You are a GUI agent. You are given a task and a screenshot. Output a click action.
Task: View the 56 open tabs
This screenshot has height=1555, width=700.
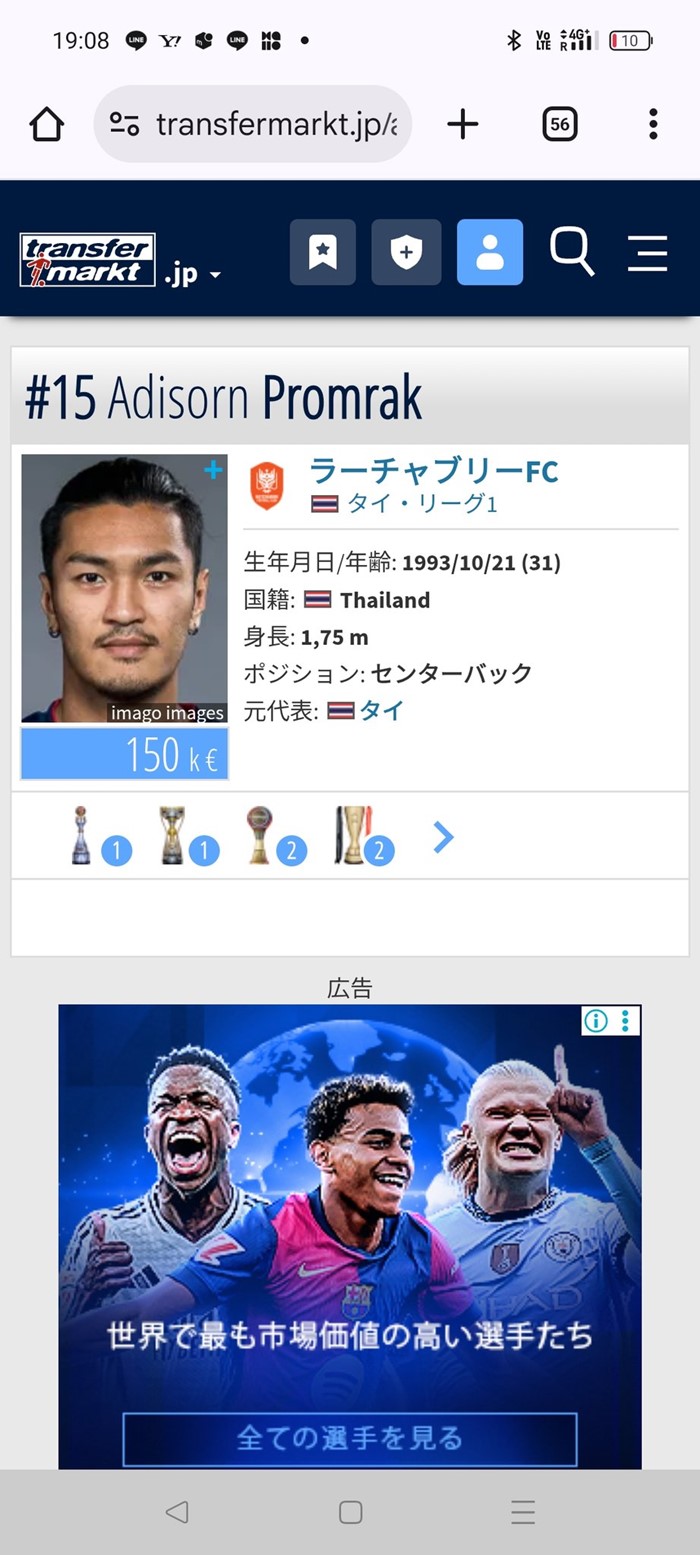click(x=560, y=125)
